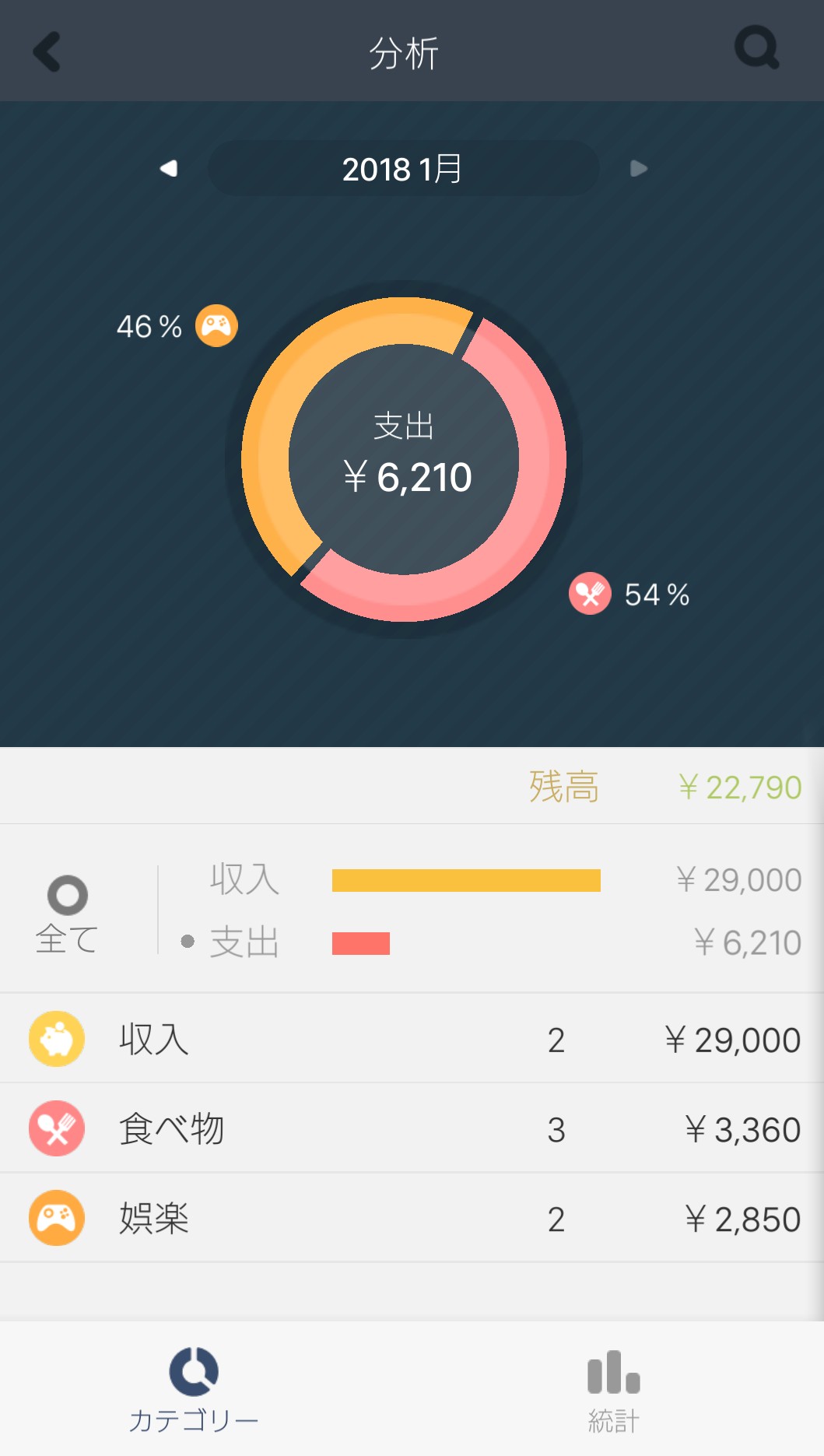824x1456 pixels.
Task: Switch to the カテゴリー tab
Action: click(x=194, y=1390)
